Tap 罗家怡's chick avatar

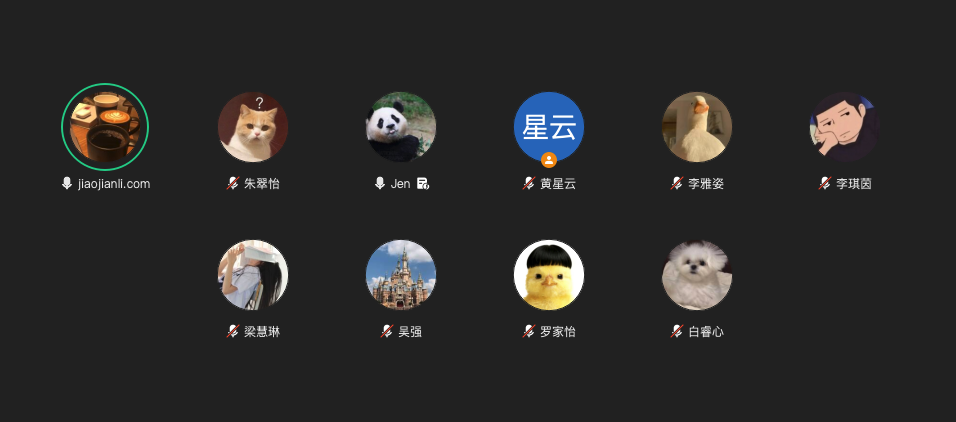coord(549,275)
